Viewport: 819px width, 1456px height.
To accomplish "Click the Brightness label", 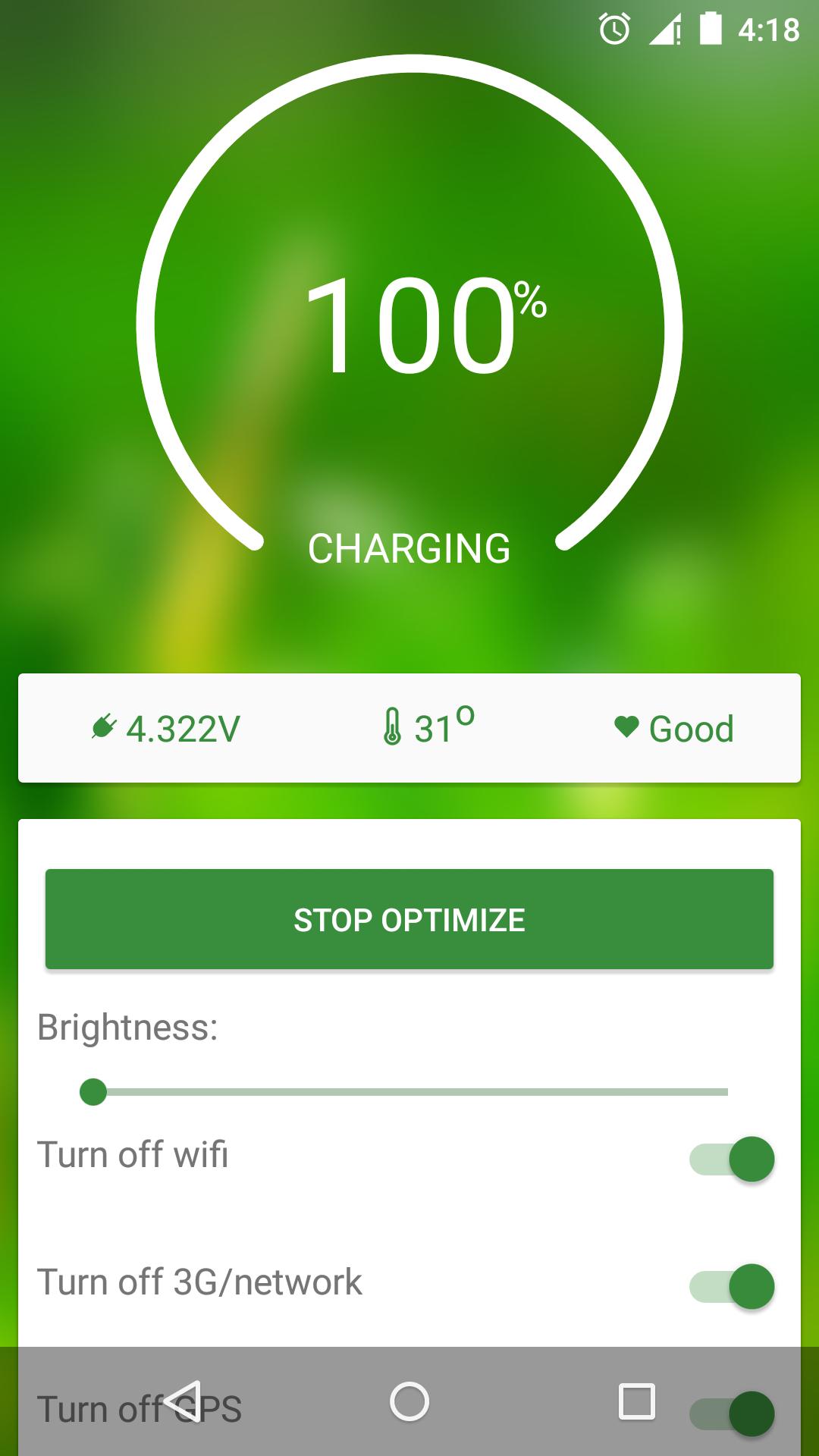I will (x=127, y=1028).
